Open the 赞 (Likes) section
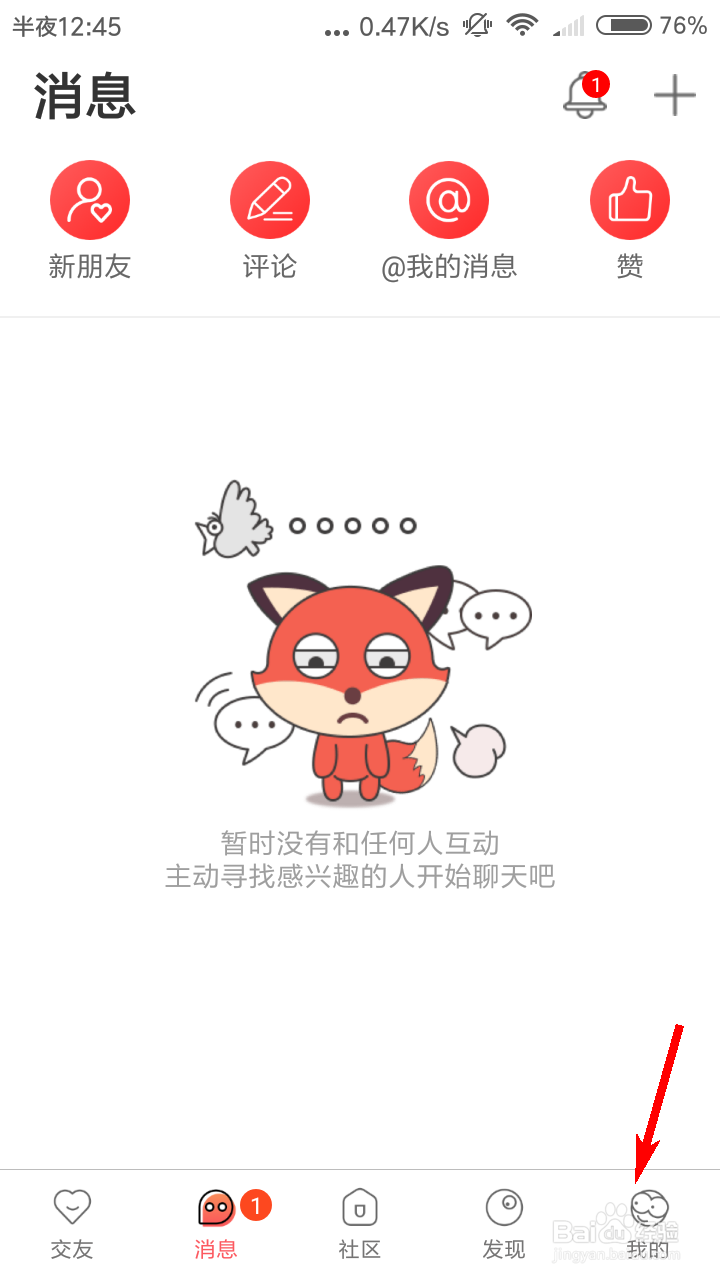 [629, 199]
